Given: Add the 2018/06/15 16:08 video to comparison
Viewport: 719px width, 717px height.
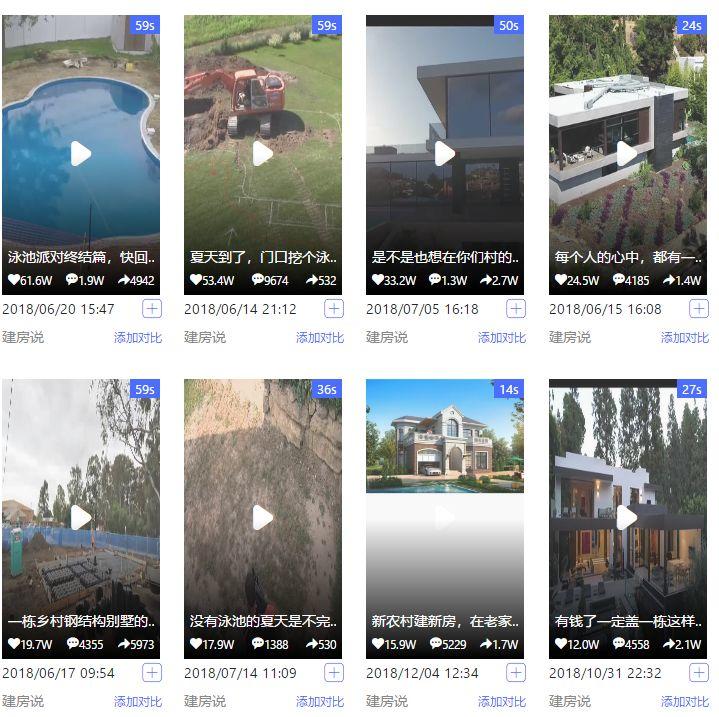Looking at the screenshot, I should point(685,338).
